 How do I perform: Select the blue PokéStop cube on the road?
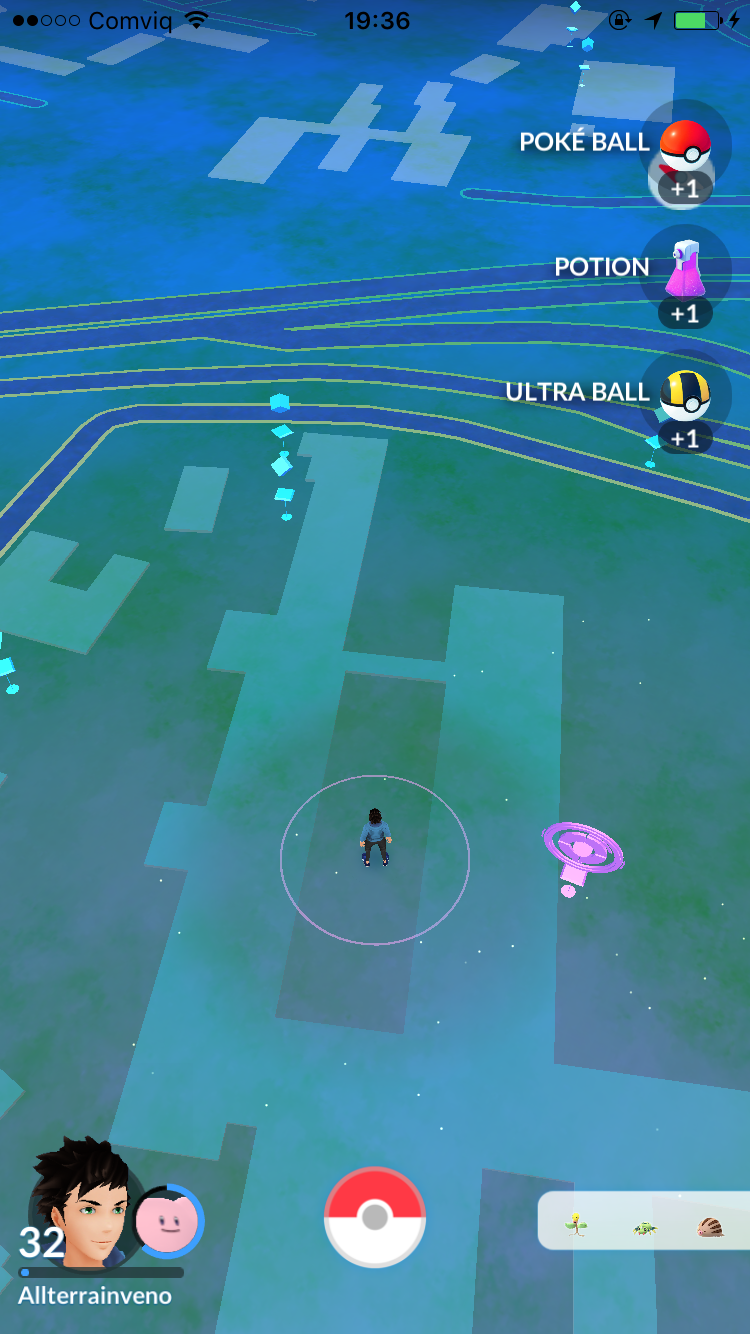pos(280,403)
